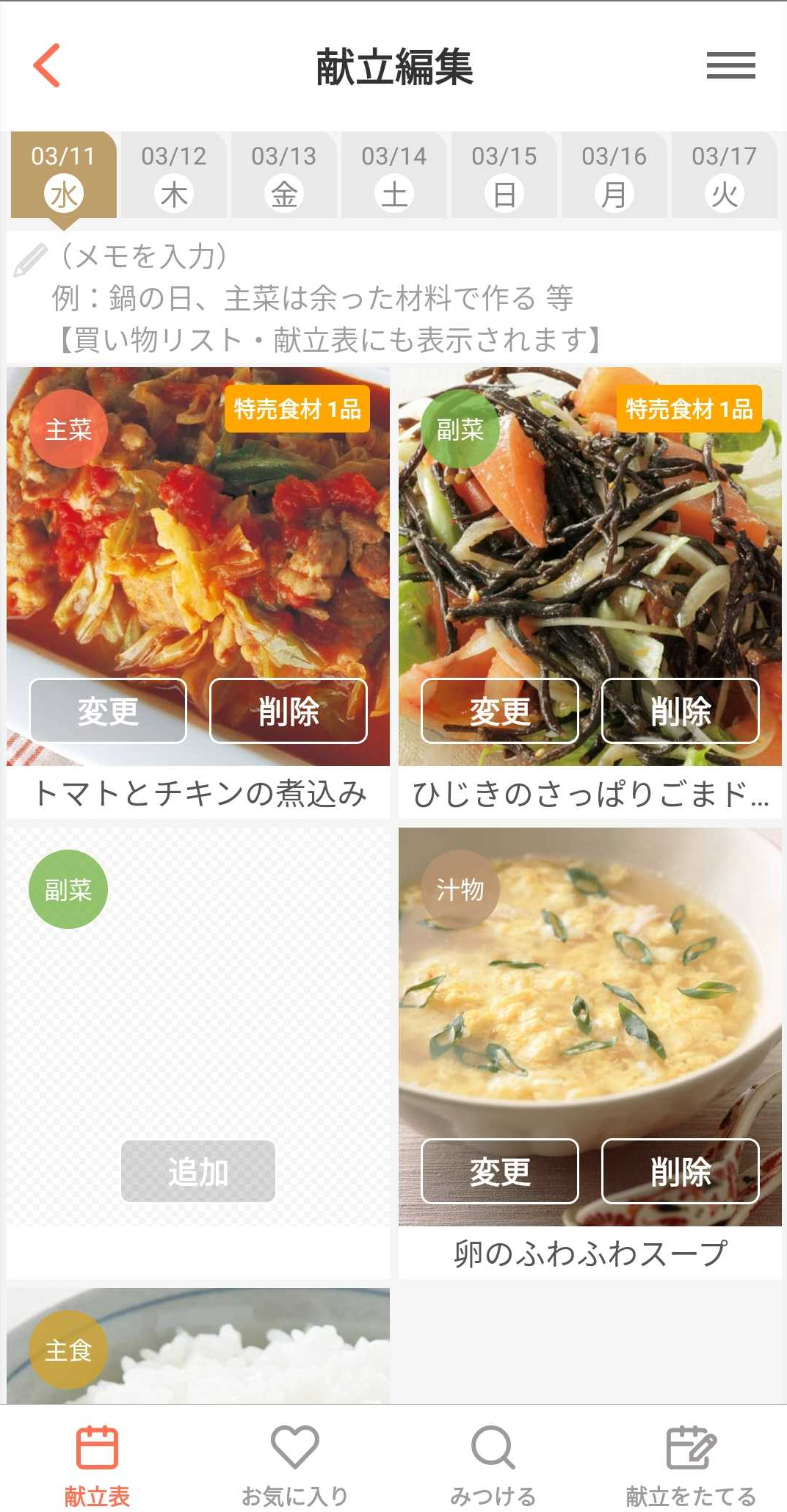Add a dish with the 追加 button
Viewport: 787px width, 1512px height.
pos(198,1171)
